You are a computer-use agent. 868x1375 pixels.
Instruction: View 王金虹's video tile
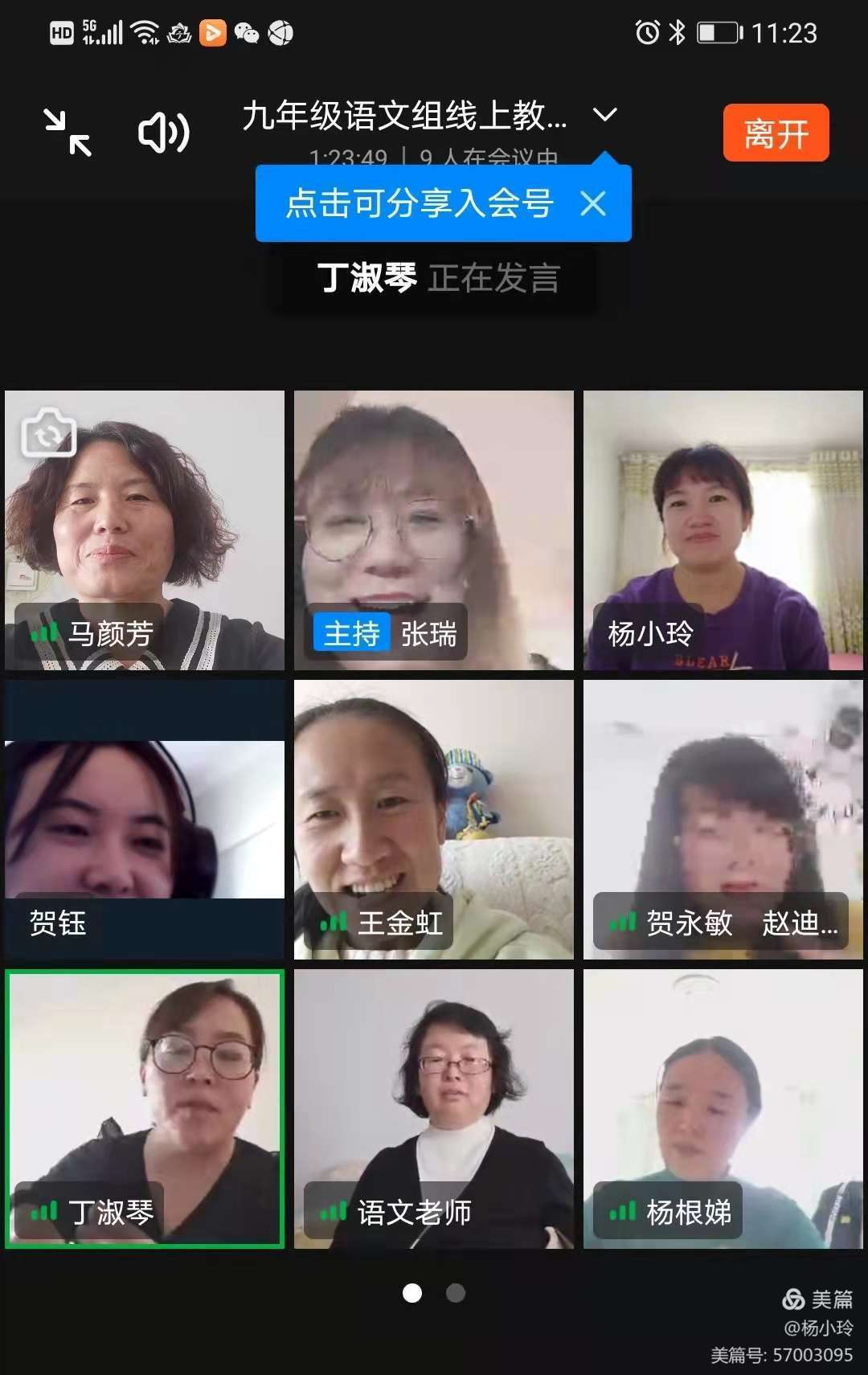[x=434, y=820]
